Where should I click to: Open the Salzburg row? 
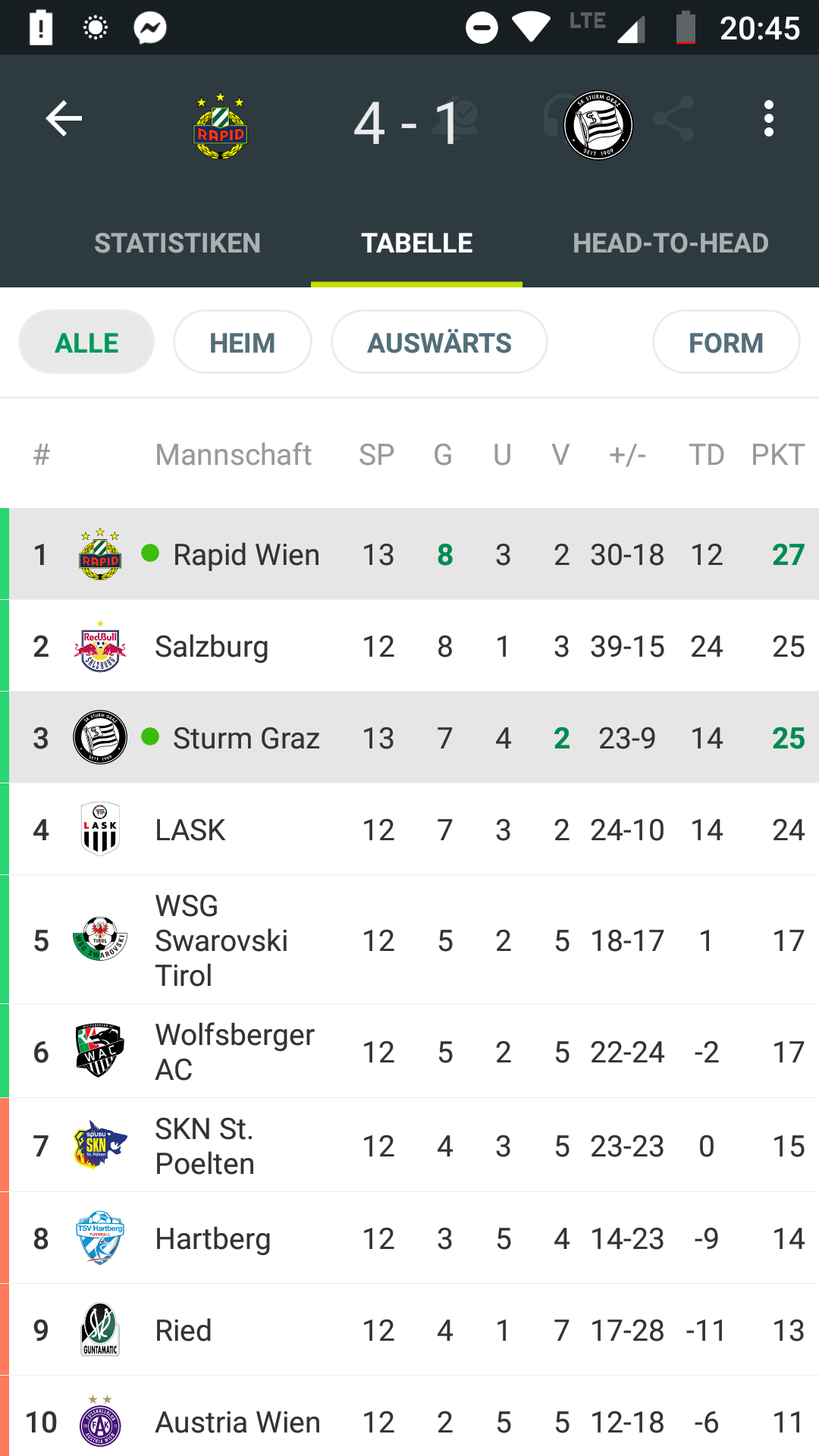pos(409,646)
